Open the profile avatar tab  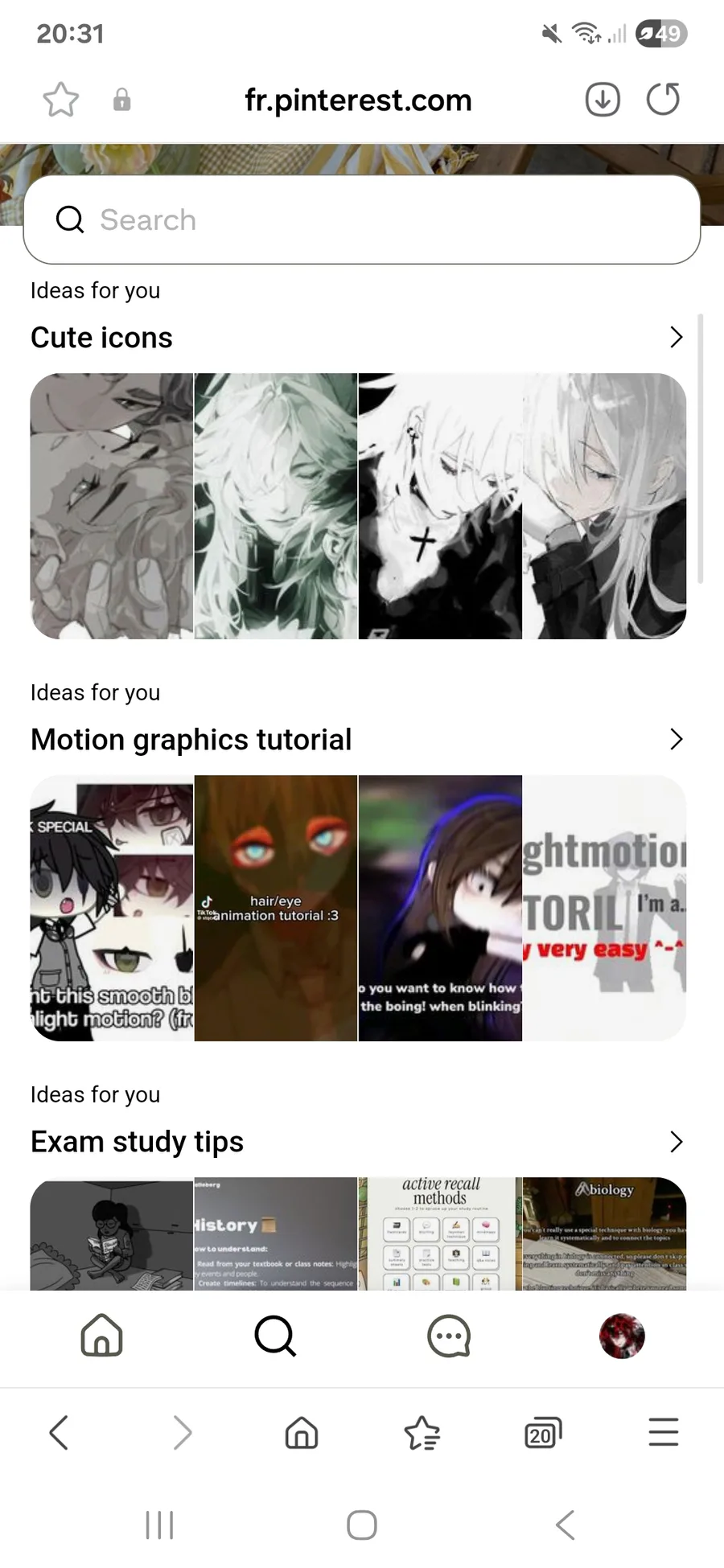tap(622, 1336)
